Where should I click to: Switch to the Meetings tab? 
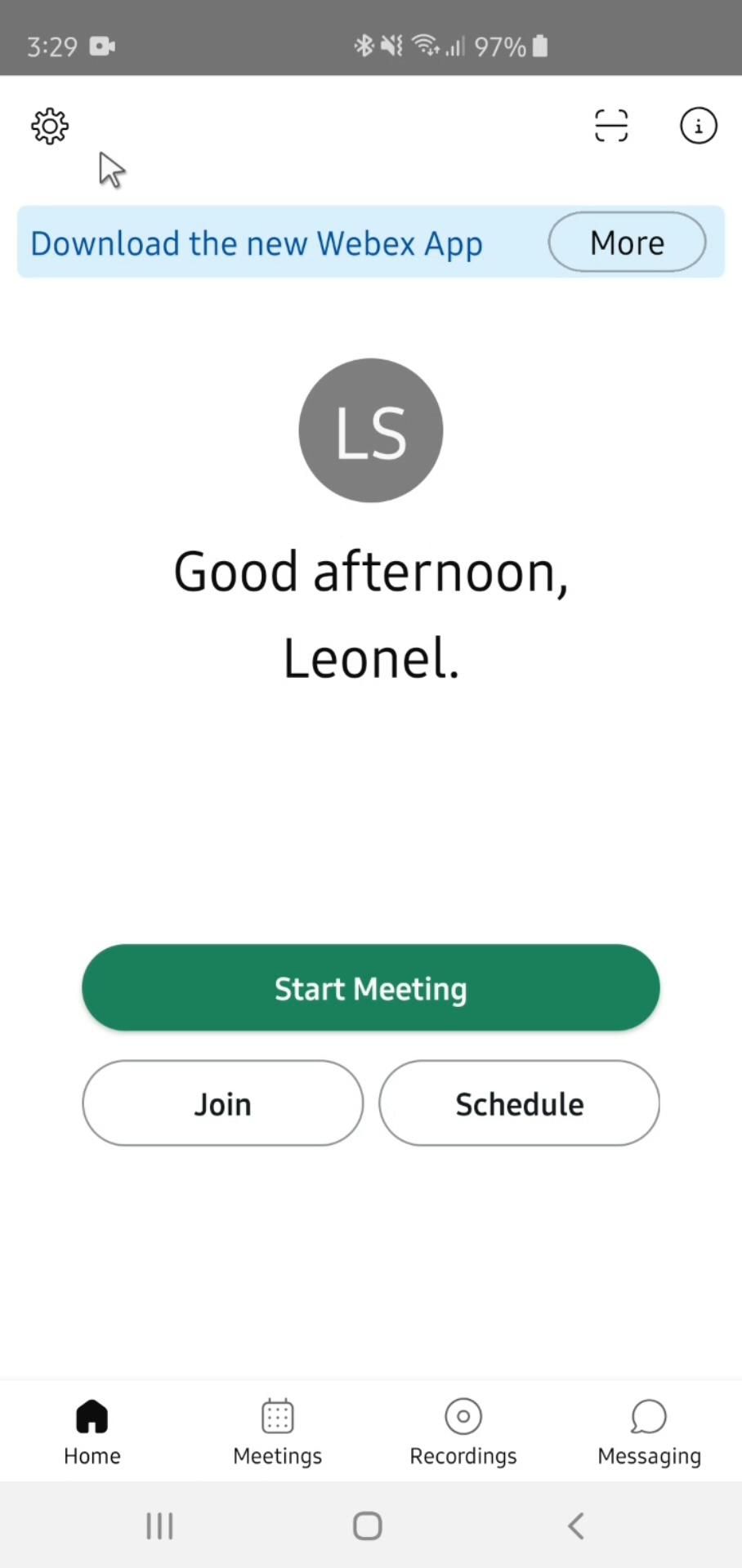click(278, 1432)
